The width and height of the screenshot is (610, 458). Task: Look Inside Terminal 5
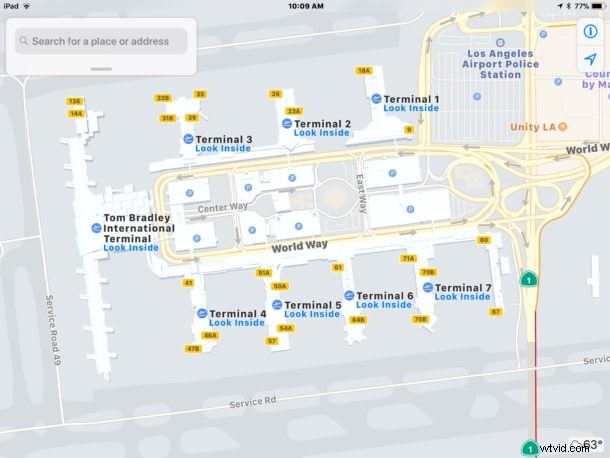312,314
